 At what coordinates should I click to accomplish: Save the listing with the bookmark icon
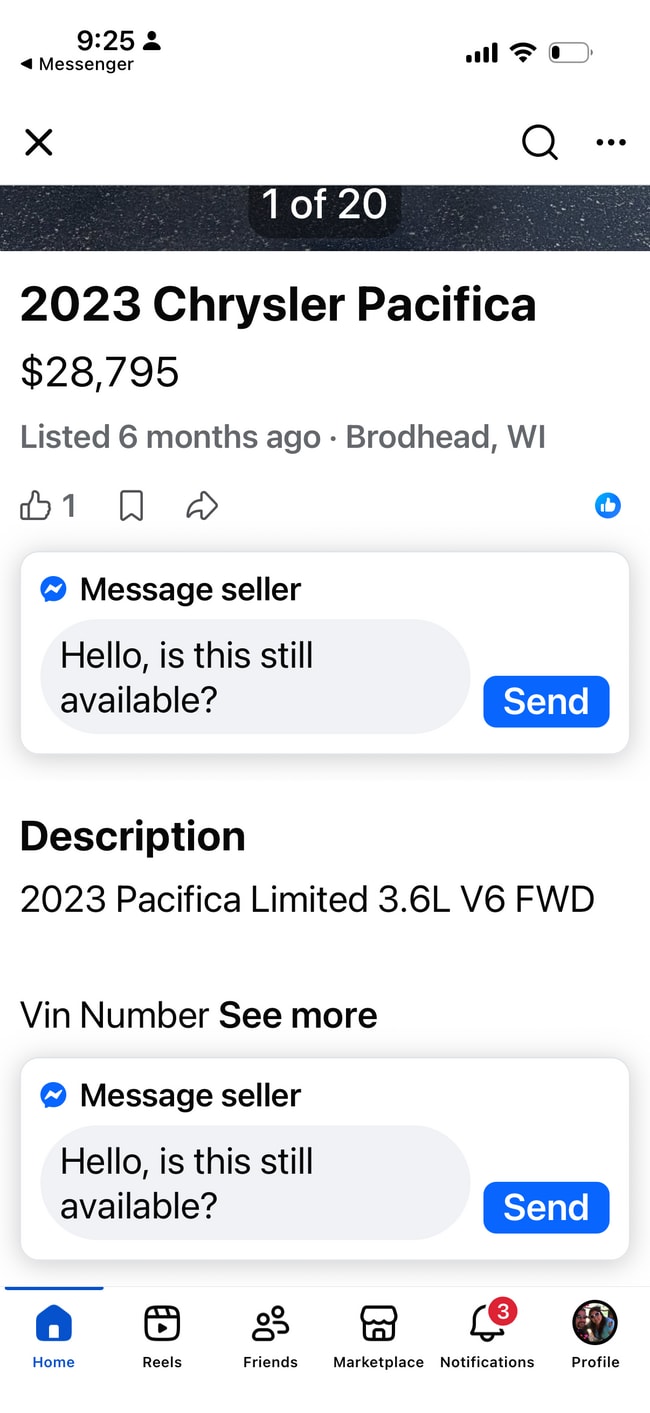131,507
